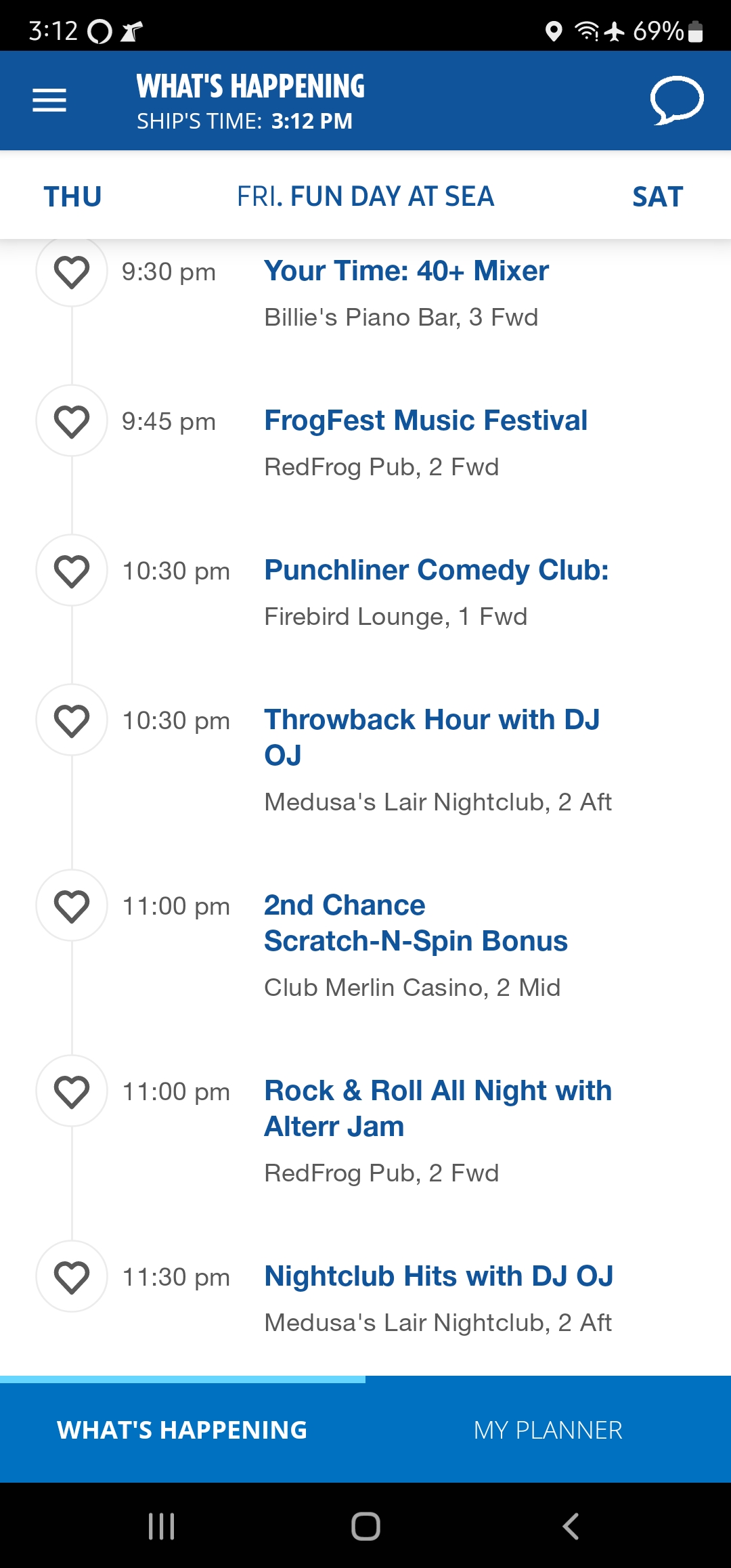View Rock & Roll All Night with Alterr Jam
The height and width of the screenshot is (1568, 731).
[x=438, y=1108]
